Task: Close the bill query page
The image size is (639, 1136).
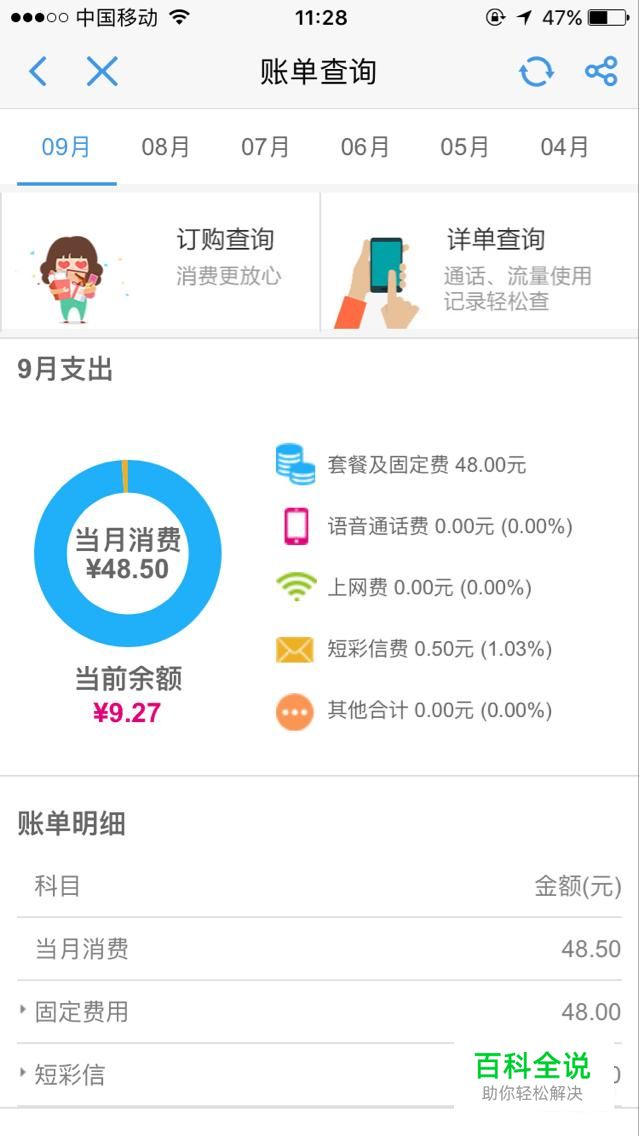Action: click(102, 72)
